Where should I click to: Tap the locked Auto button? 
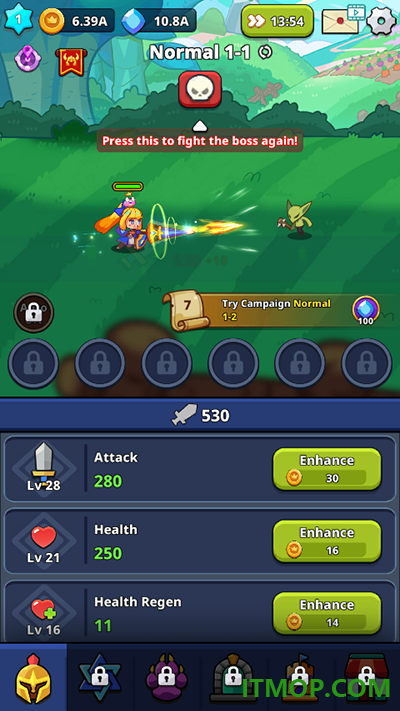(x=34, y=312)
